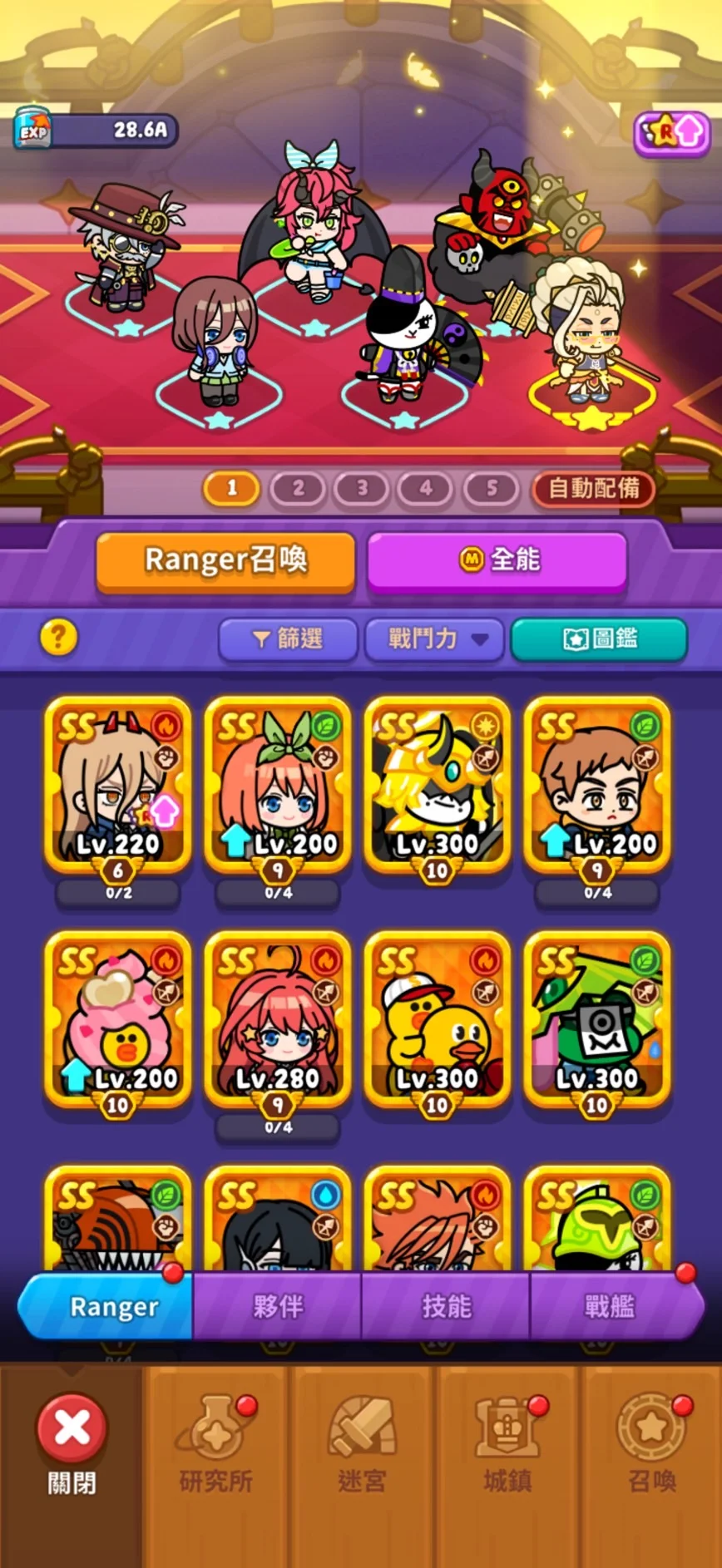Image resolution: width=722 pixels, height=1568 pixels.
Task: Select team slot 5
Action: click(x=491, y=488)
